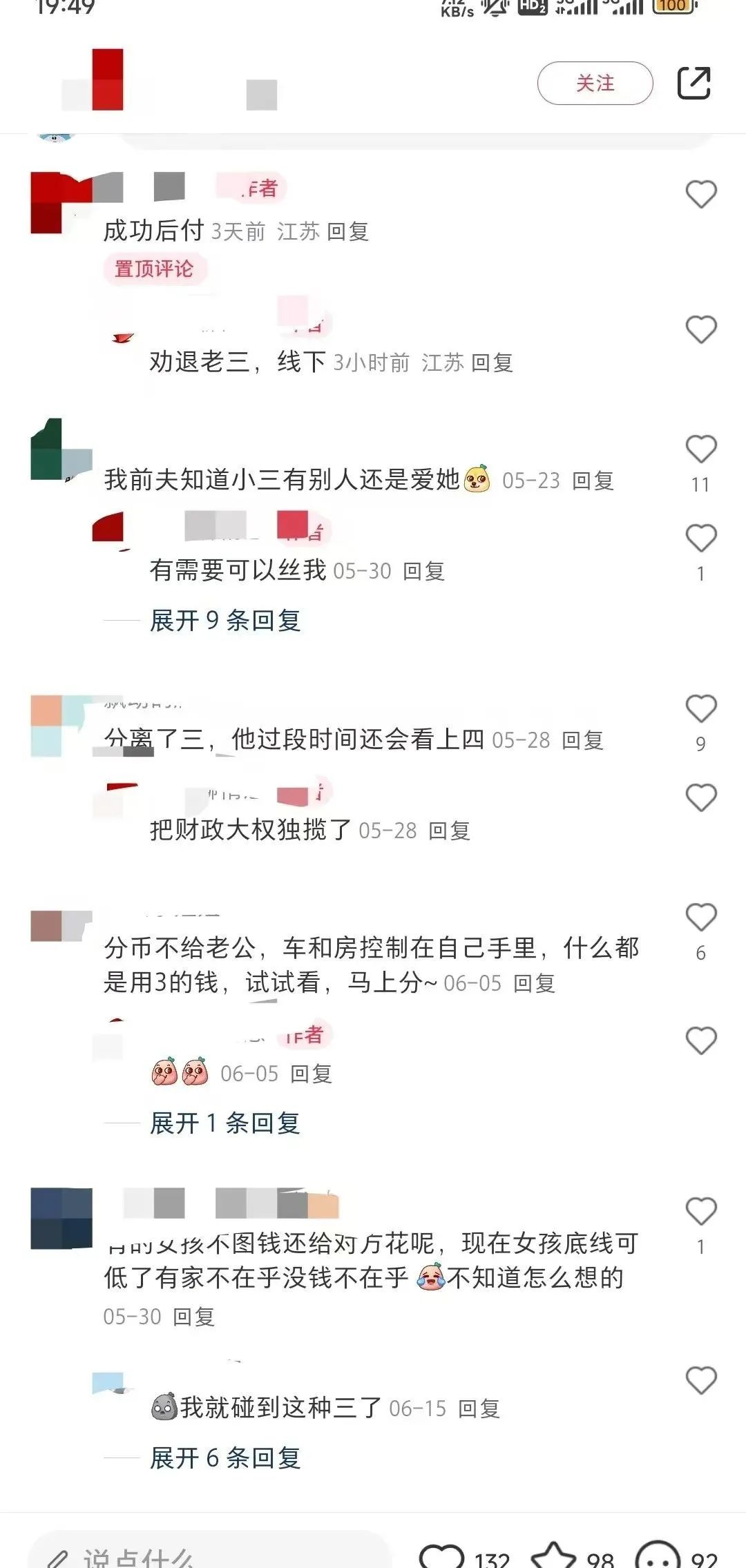The height and width of the screenshot is (1568, 746).
Task: Reply to 把财政大权独揽了
Action: [x=449, y=831]
